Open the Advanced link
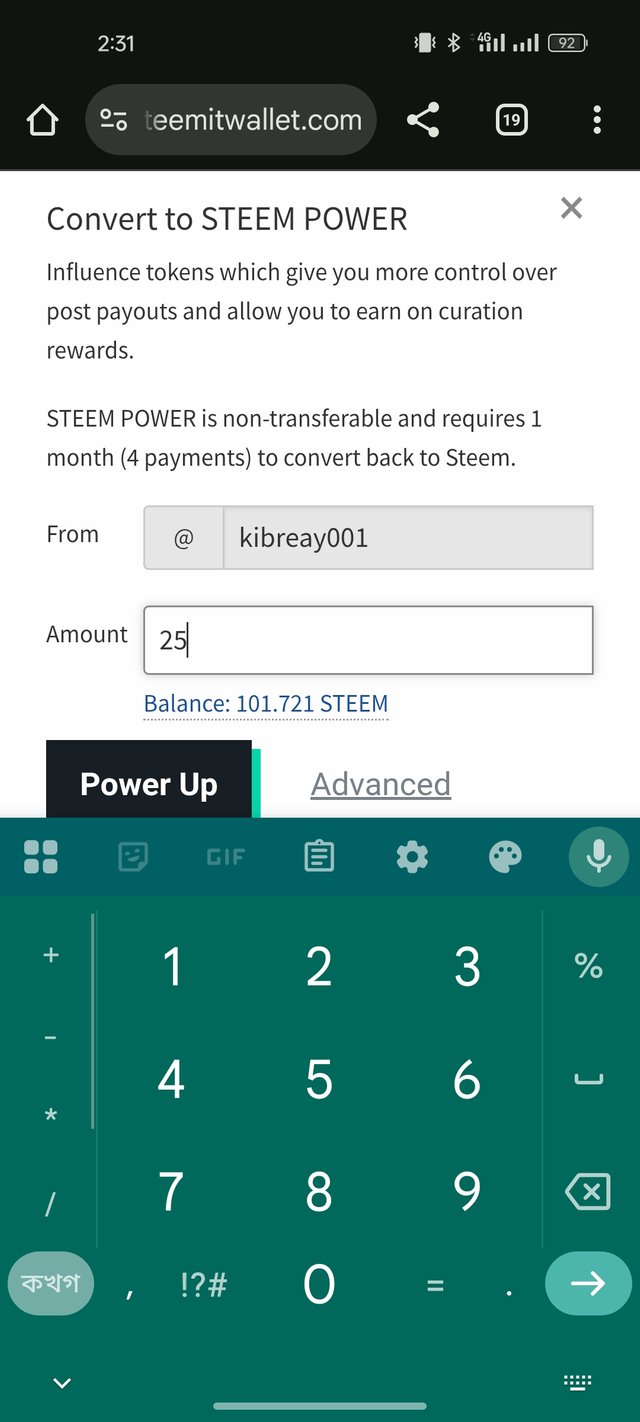Viewport: 640px width, 1422px height. point(381,784)
